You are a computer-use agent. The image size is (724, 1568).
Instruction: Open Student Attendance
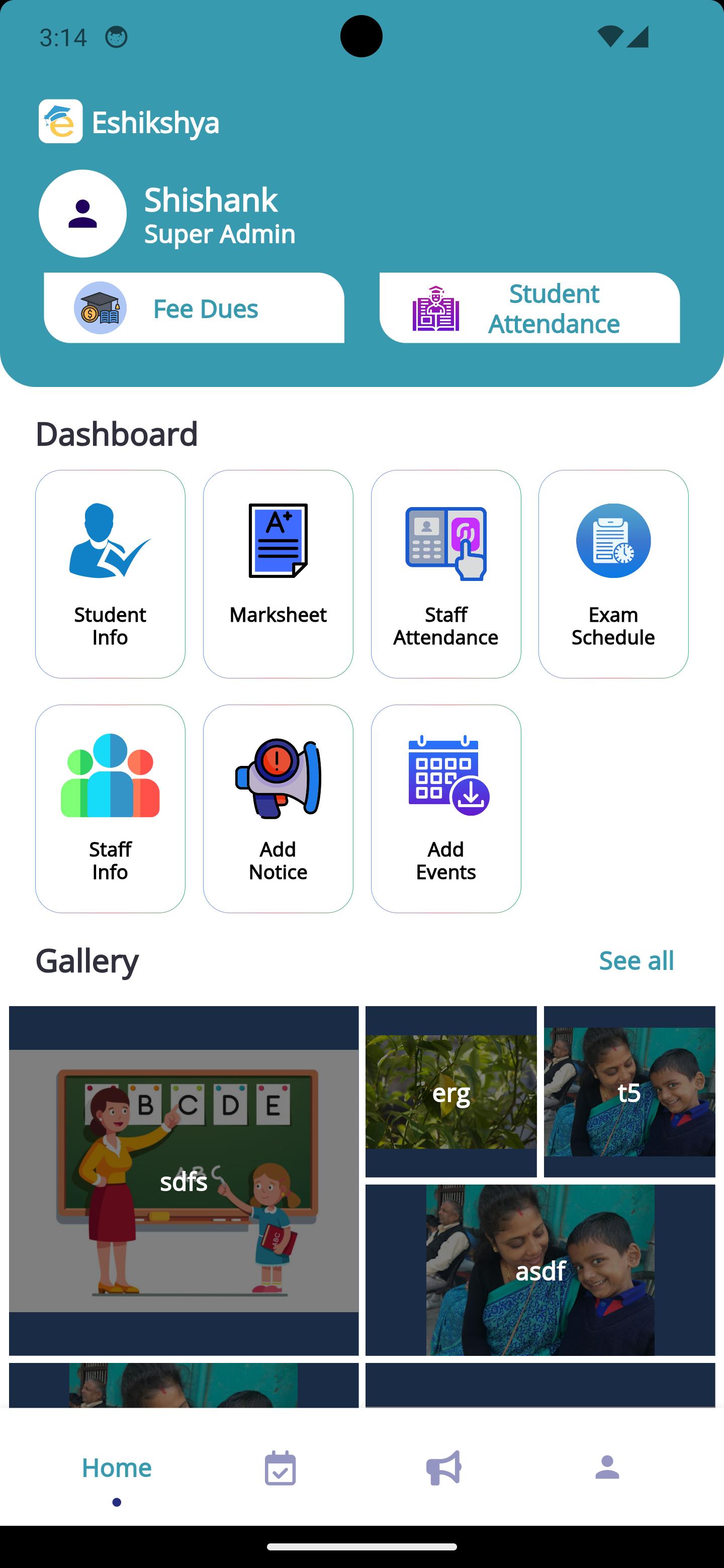tap(529, 308)
